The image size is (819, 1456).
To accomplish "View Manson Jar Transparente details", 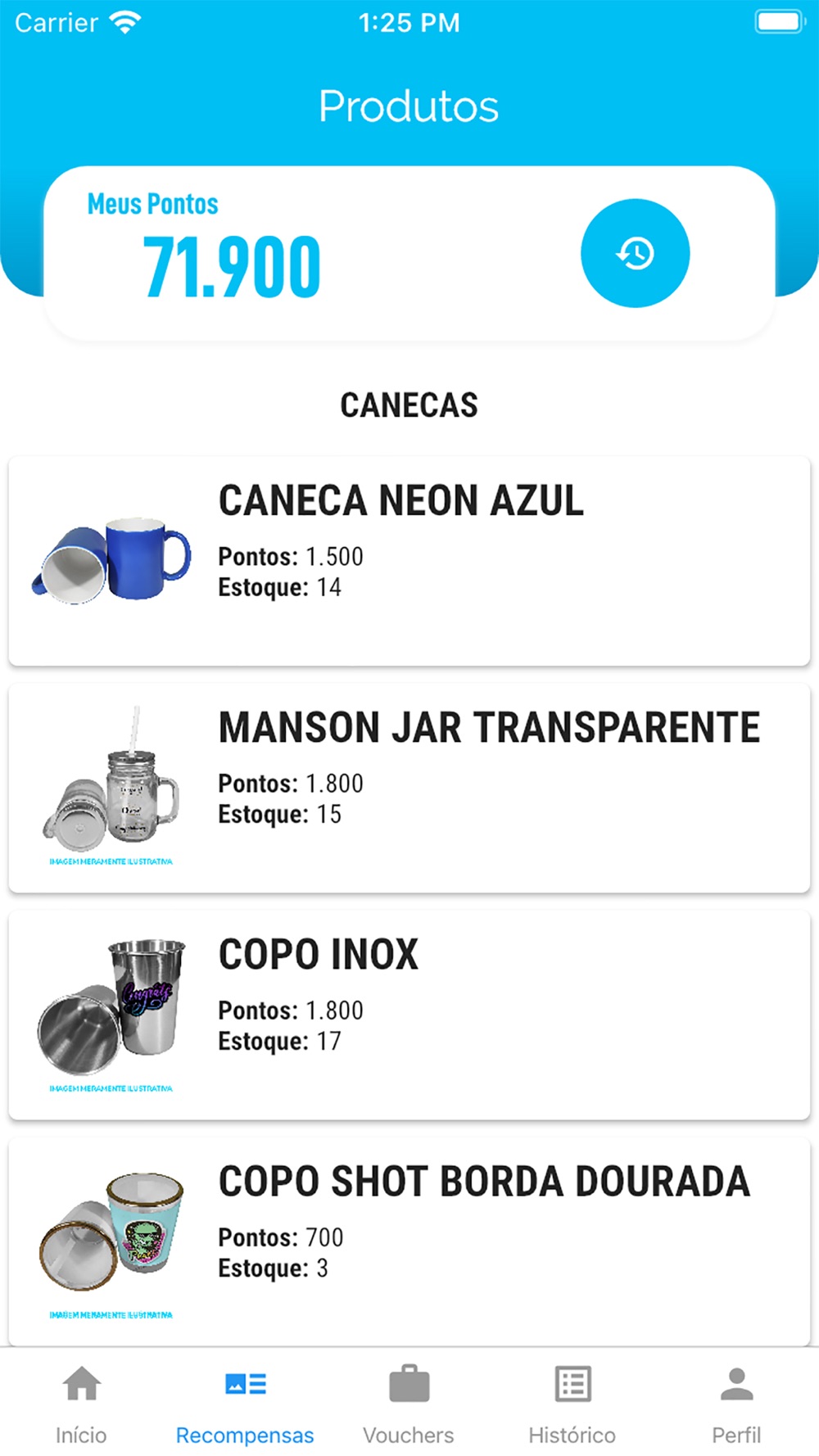I will (409, 788).
